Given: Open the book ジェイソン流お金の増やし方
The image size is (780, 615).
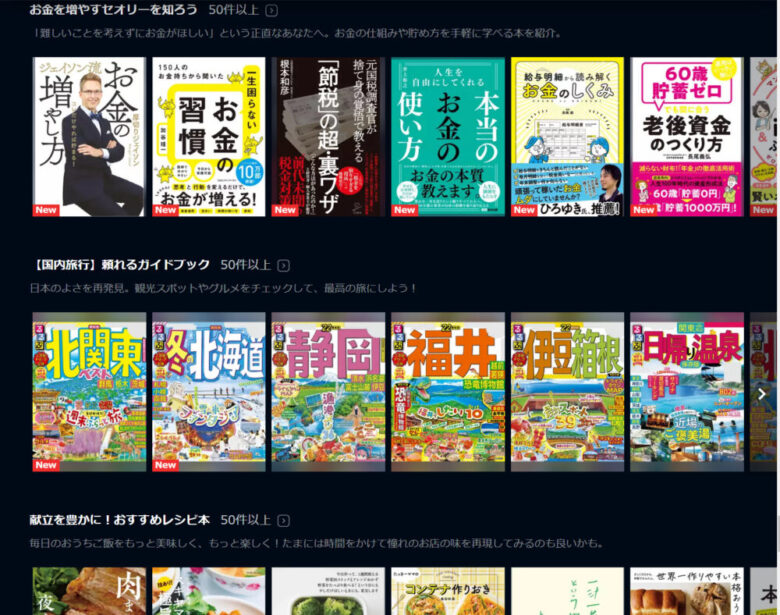Looking at the screenshot, I should [x=89, y=137].
